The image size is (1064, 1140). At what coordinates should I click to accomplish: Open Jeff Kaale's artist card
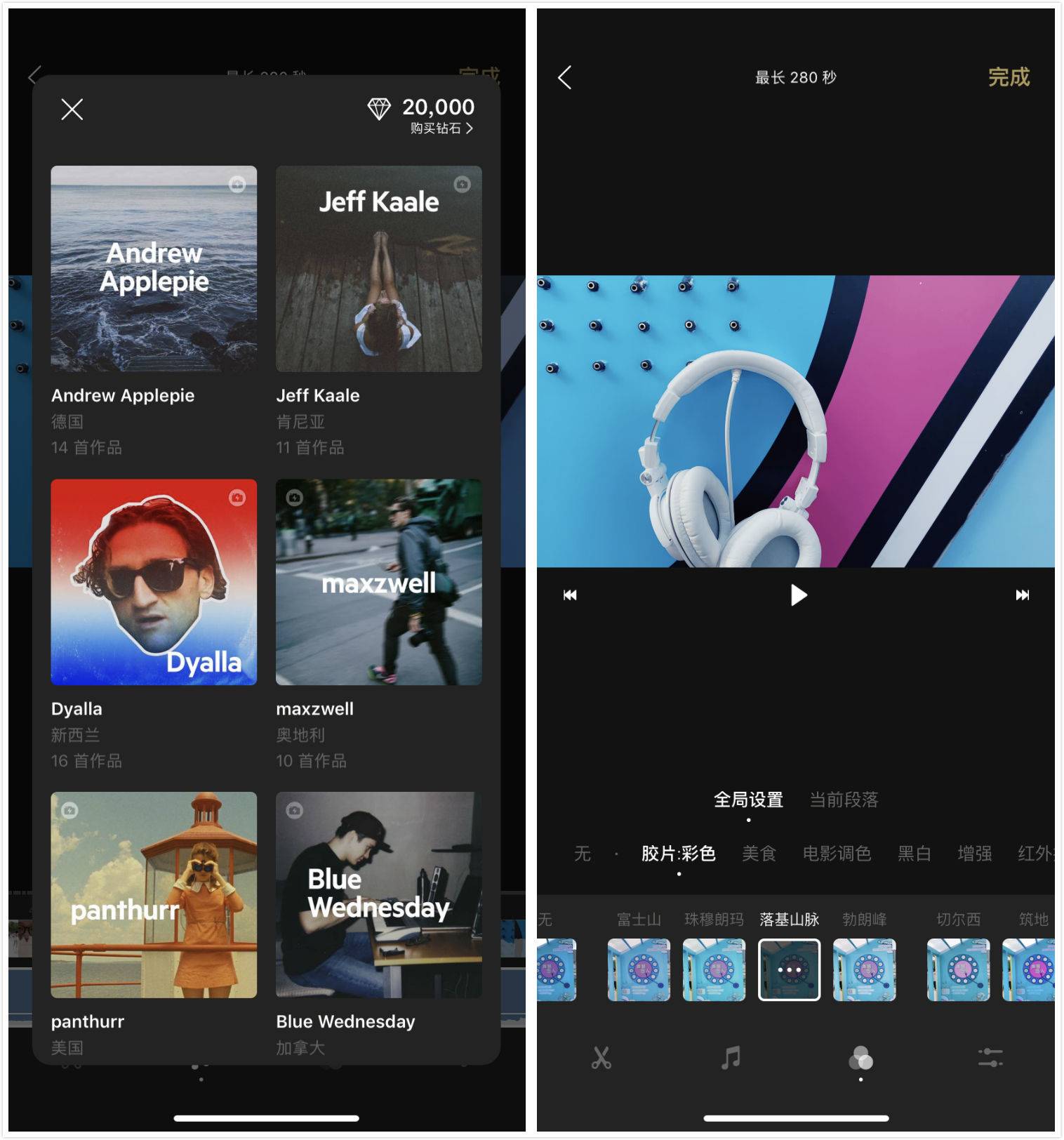click(x=378, y=269)
